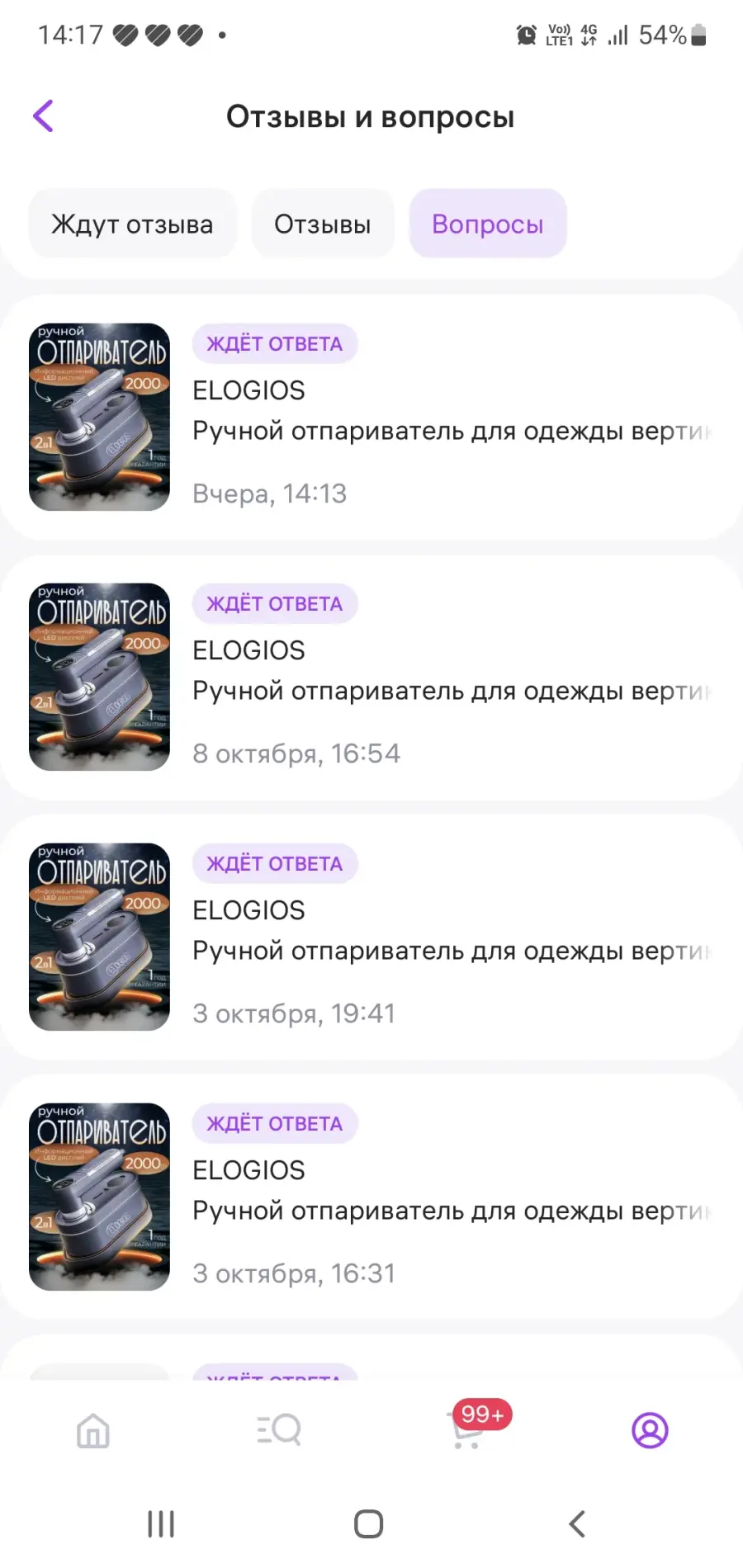
Task: Open the question from 3 октября, 19:41
Action: pyautogui.click(x=371, y=937)
